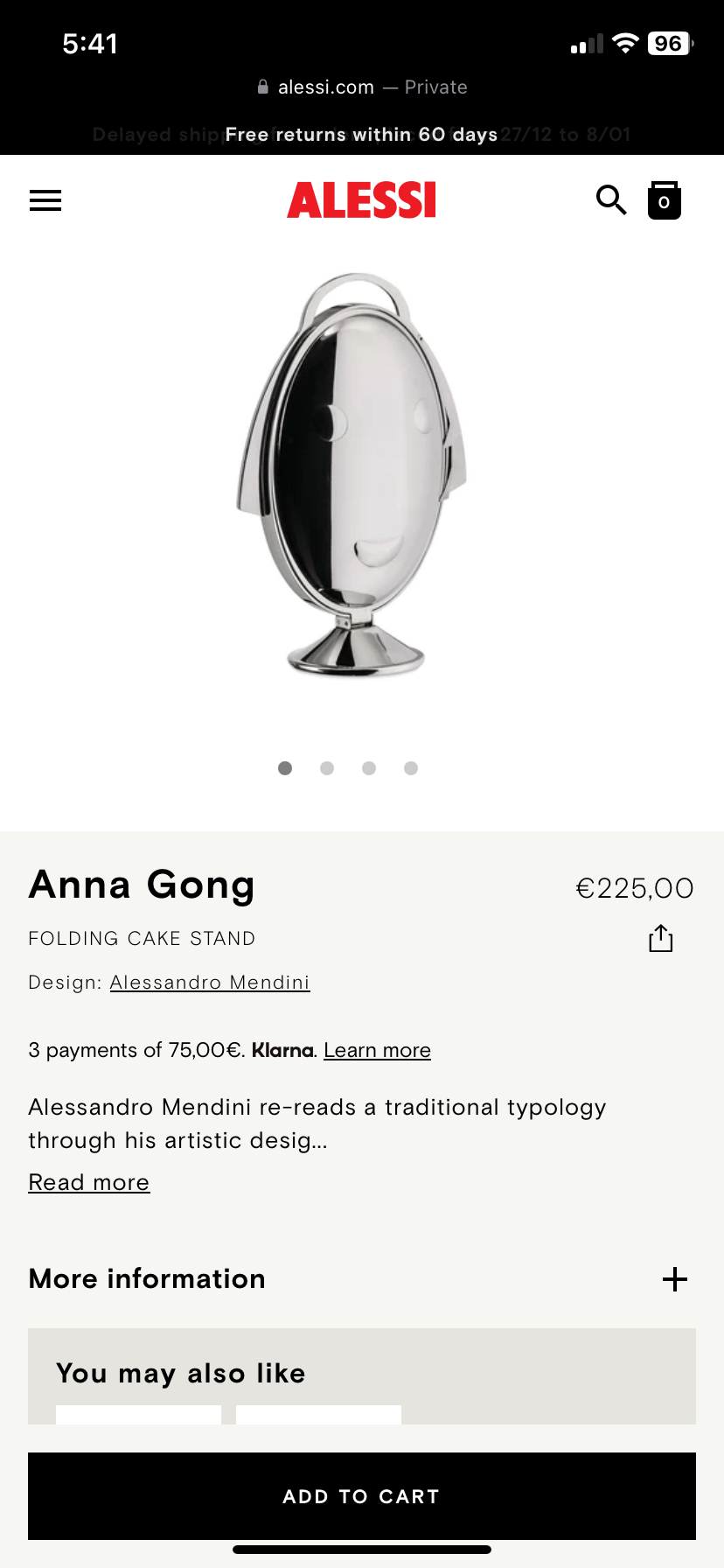Jump to the second product image dot
Viewport: 724px width, 1568px height.
click(x=327, y=768)
